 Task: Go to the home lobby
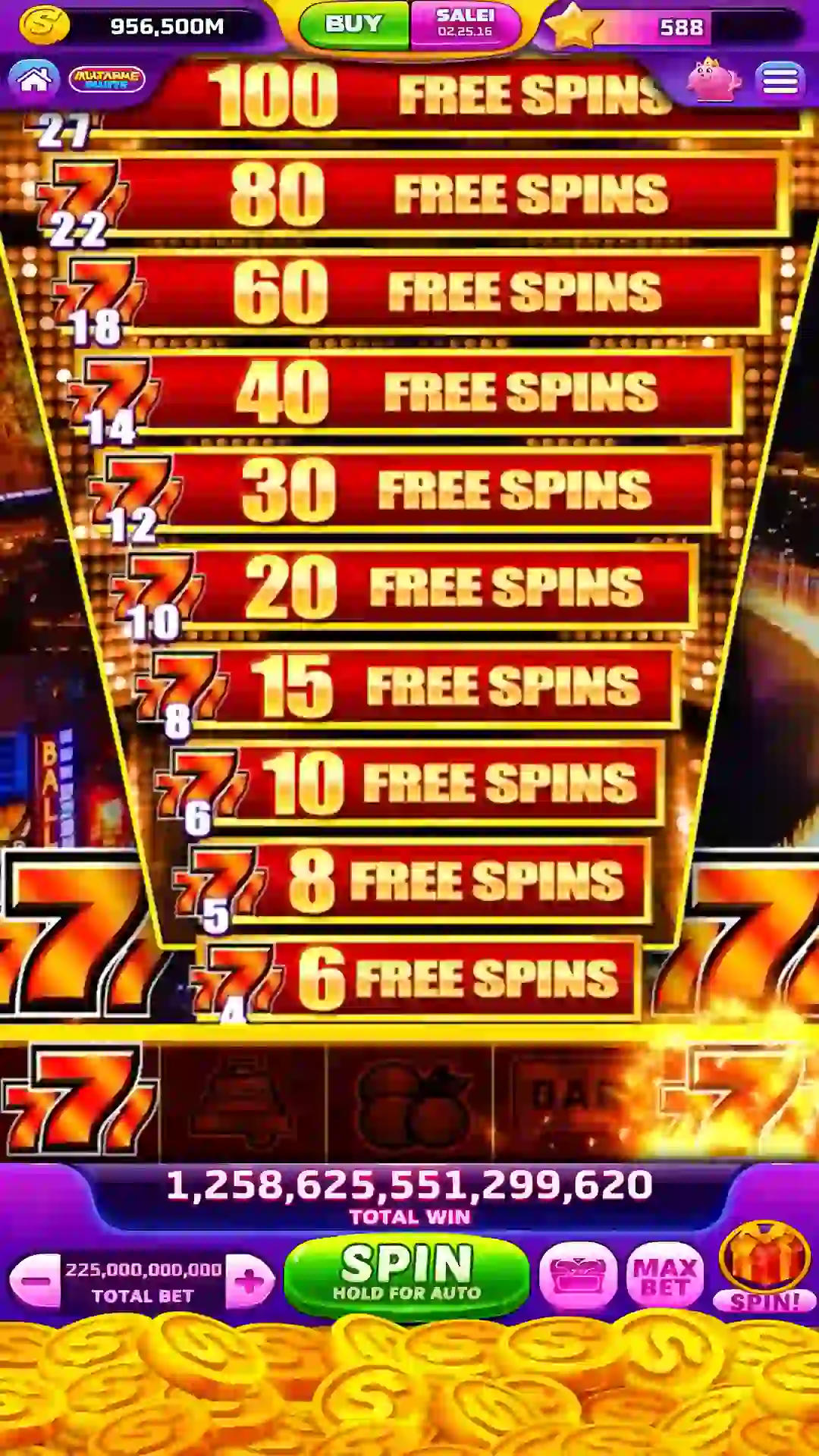[34, 79]
